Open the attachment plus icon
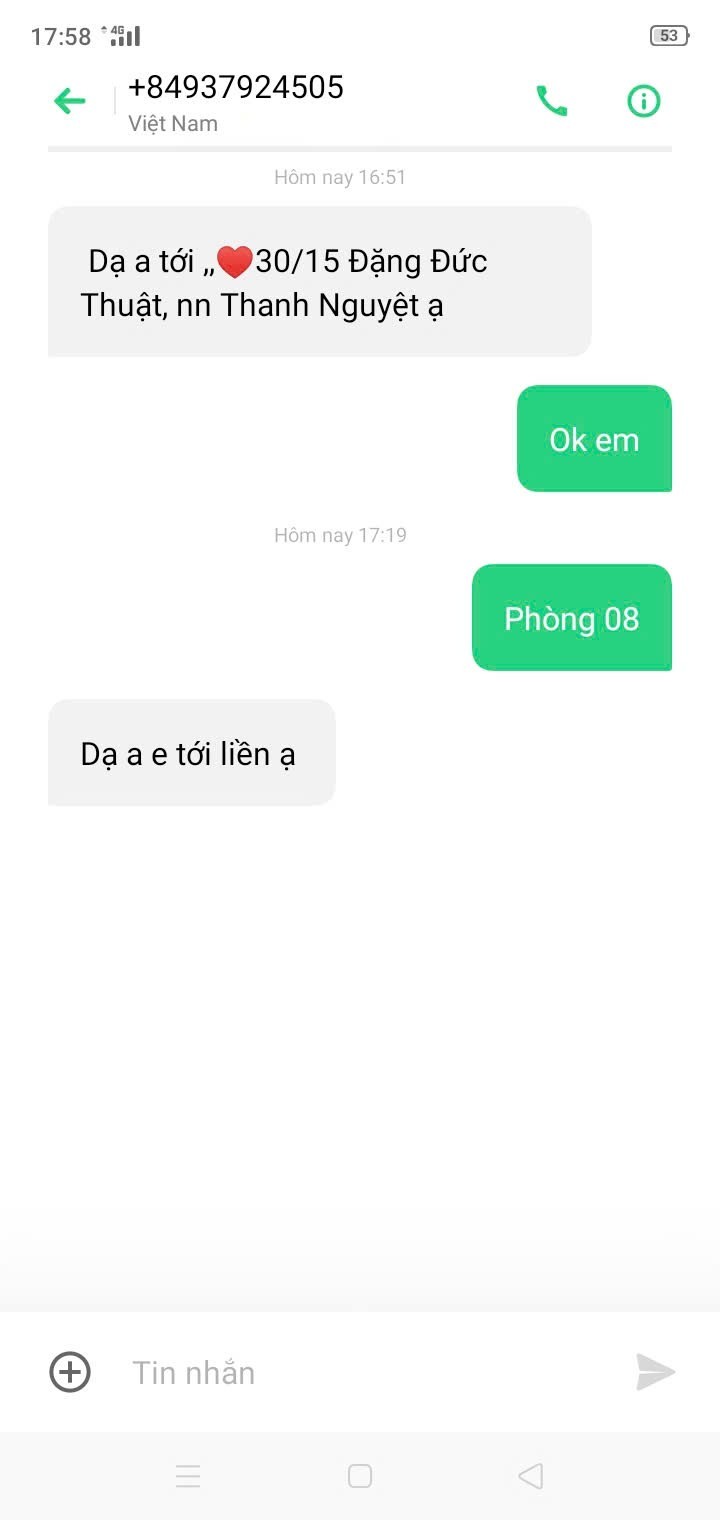This screenshot has height=1520, width=720. (70, 1372)
